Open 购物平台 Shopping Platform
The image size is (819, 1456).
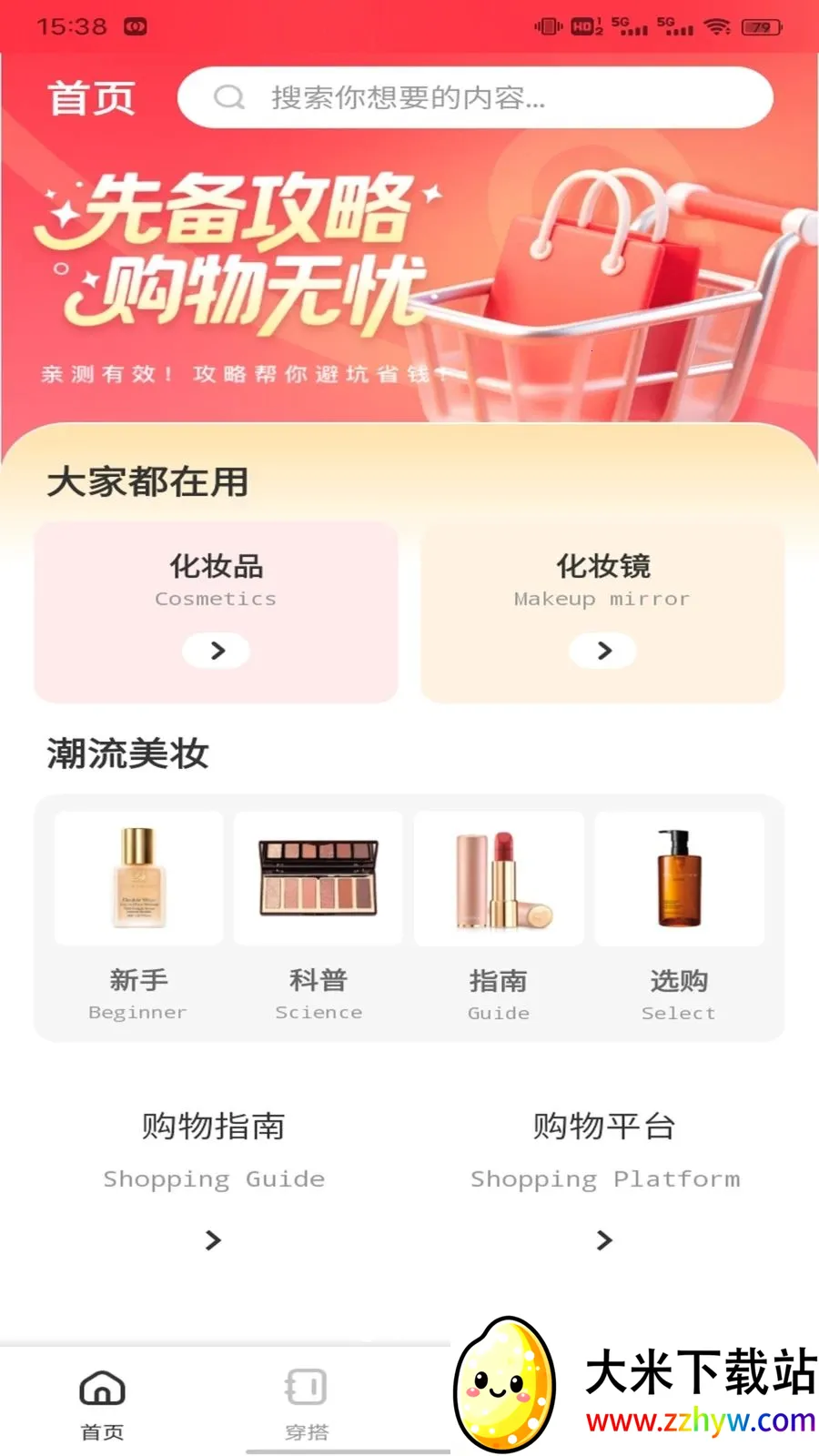pyautogui.click(x=605, y=1178)
